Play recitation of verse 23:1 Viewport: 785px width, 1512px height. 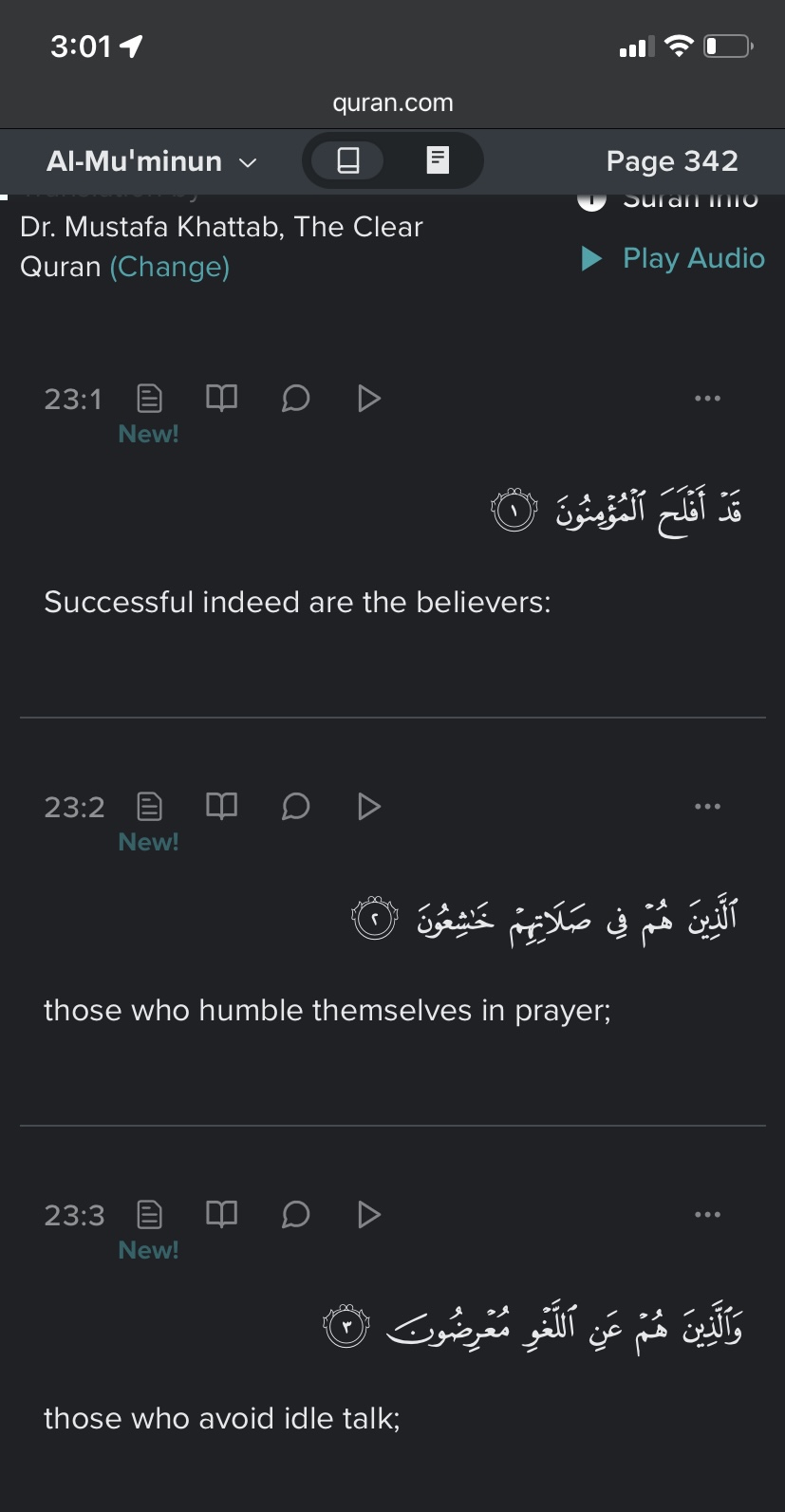(x=368, y=399)
